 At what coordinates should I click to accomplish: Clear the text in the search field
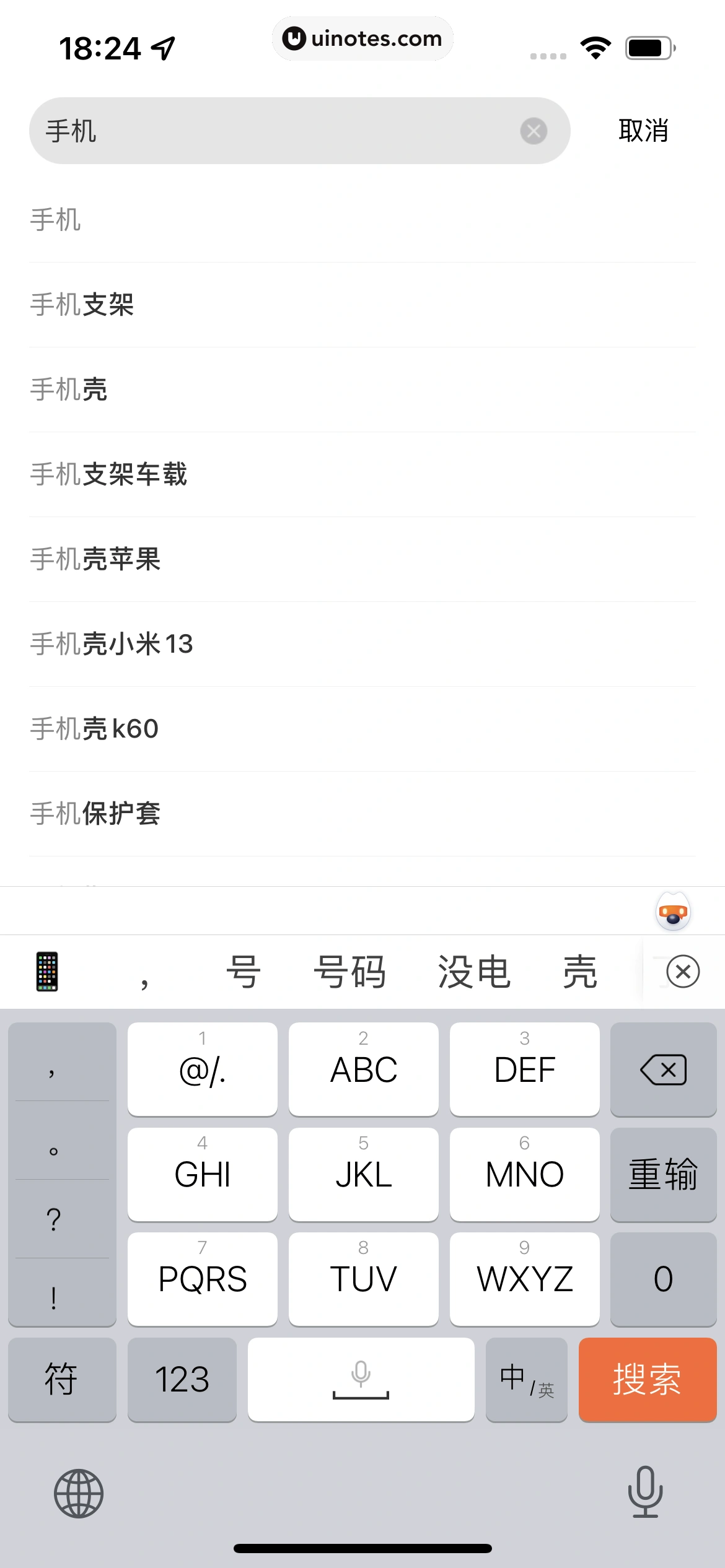(533, 131)
